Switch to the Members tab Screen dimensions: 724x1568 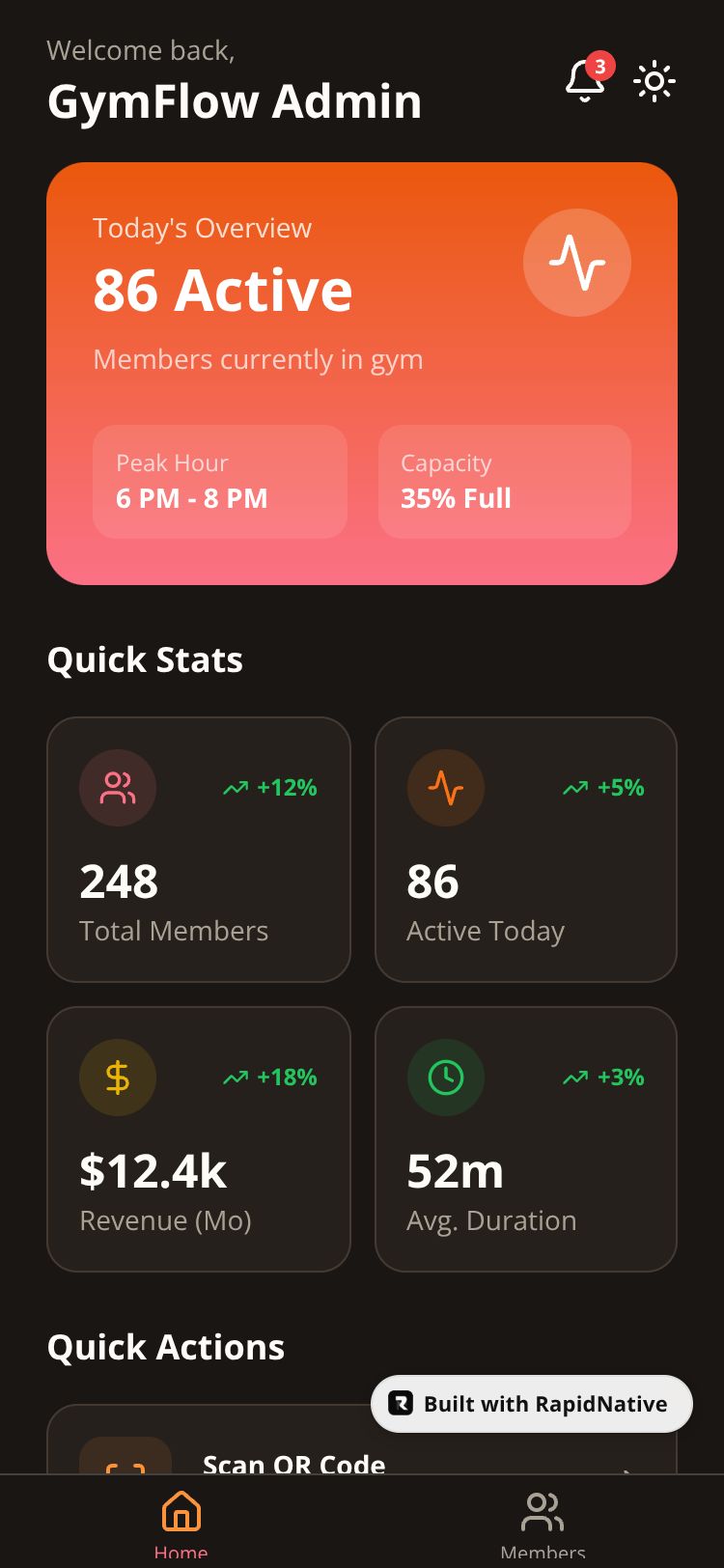(543, 1523)
